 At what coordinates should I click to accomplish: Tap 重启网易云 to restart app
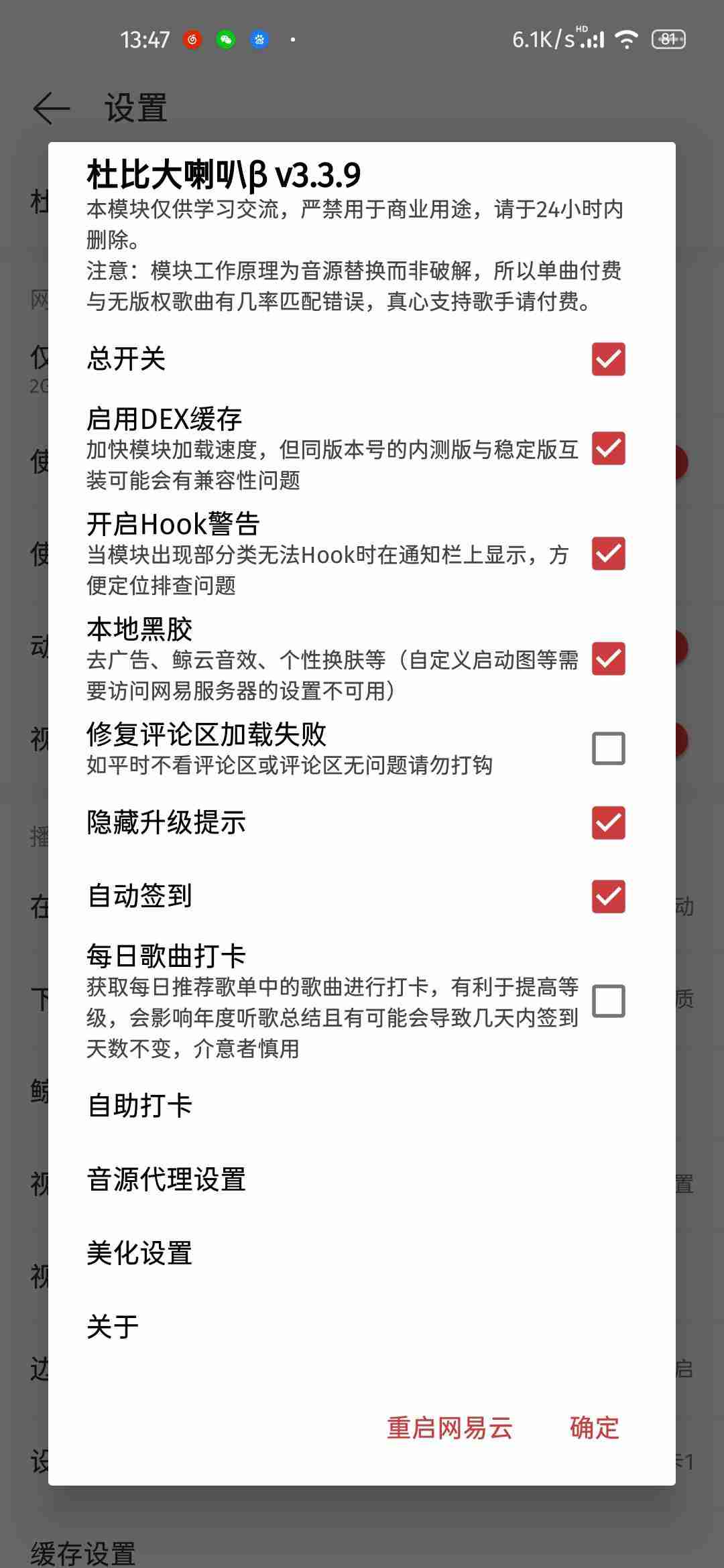tap(450, 1428)
